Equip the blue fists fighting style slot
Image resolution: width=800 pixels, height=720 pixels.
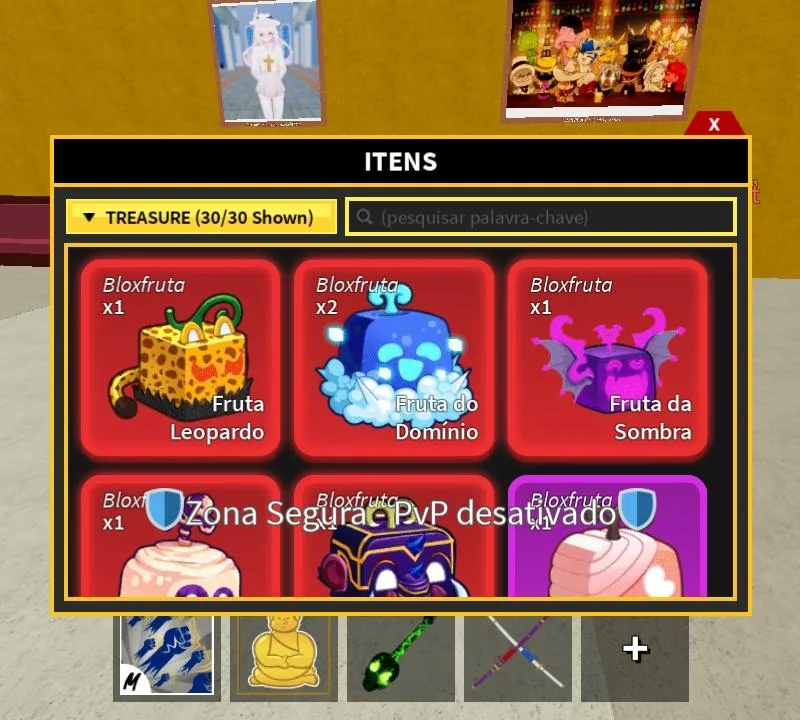(x=165, y=655)
